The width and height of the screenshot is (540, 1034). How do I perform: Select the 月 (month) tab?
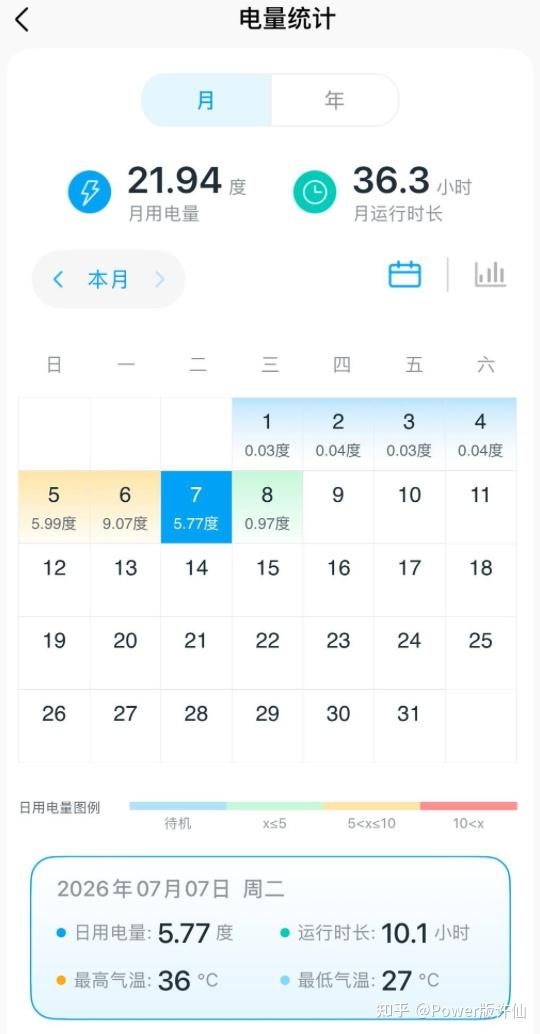(x=206, y=100)
